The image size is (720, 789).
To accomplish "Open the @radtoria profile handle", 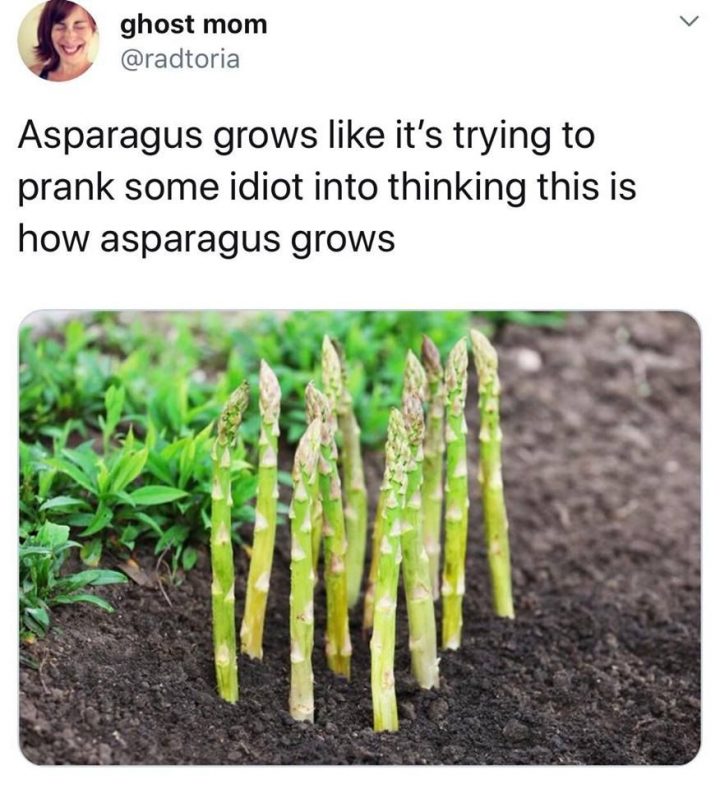I will 180,60.
